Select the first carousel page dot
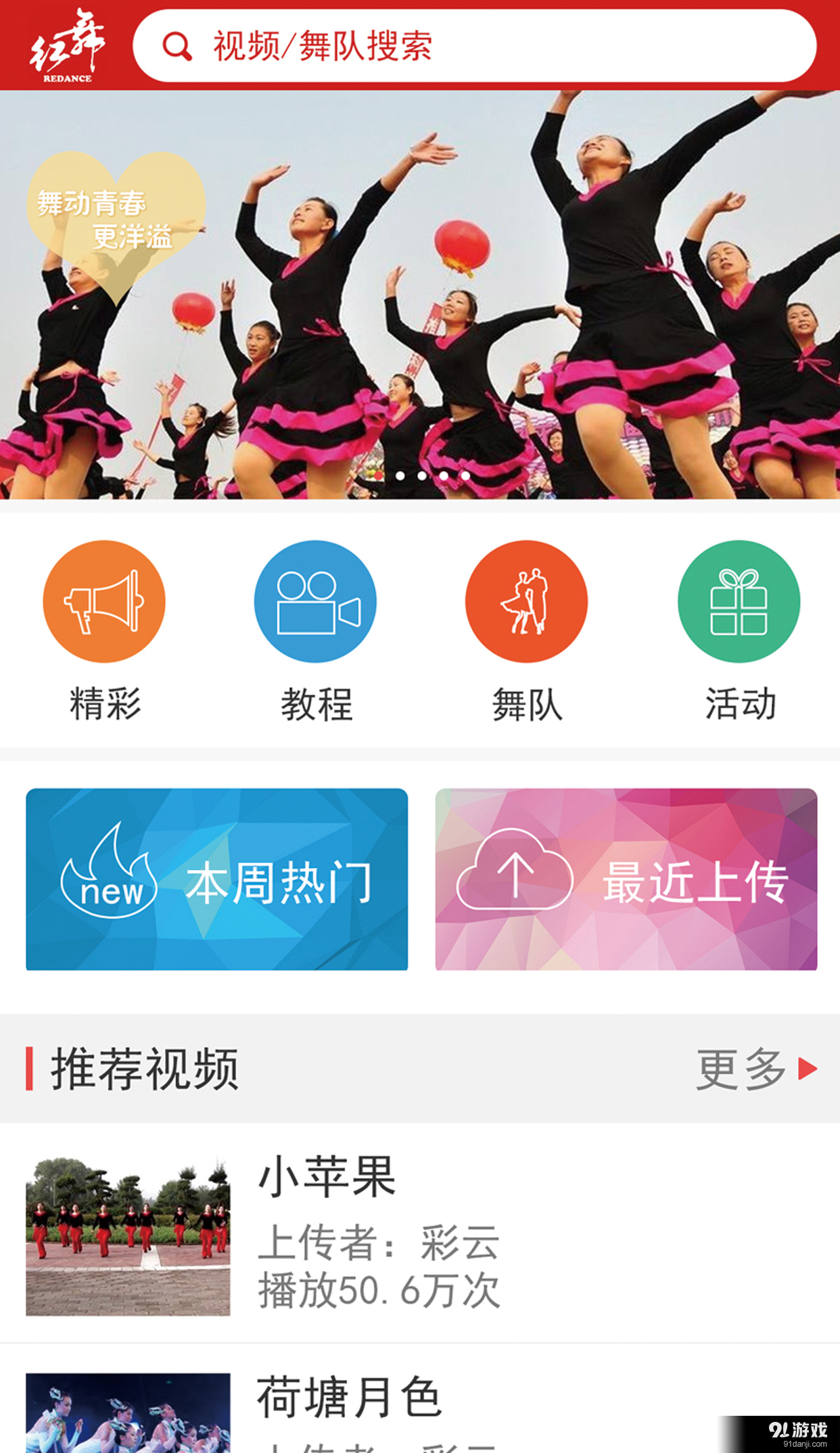This screenshot has height=1453, width=840. point(377,476)
